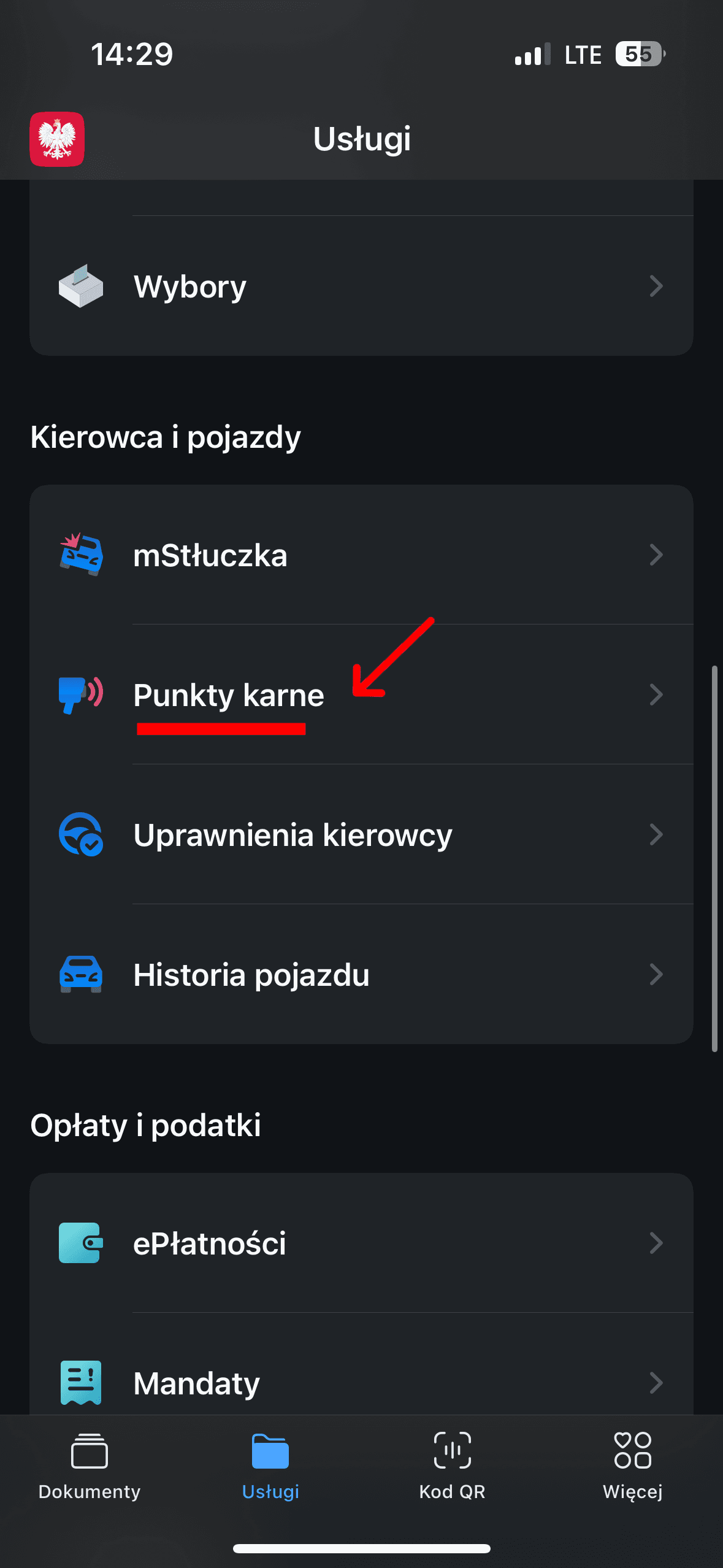Tap the penalty points thumbs-down icon
Image resolution: width=723 pixels, height=1568 pixels.
point(81,694)
